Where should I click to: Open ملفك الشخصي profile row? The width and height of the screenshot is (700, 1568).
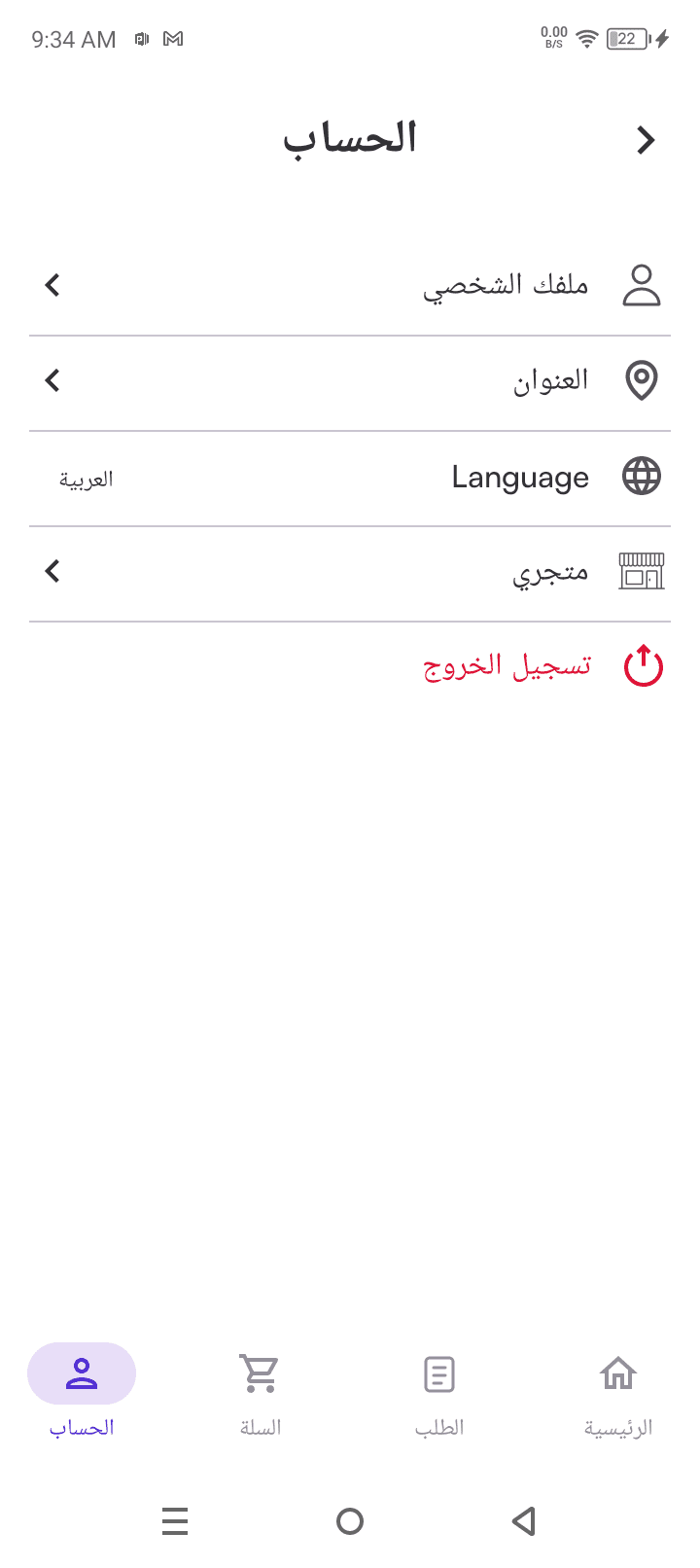(350, 285)
